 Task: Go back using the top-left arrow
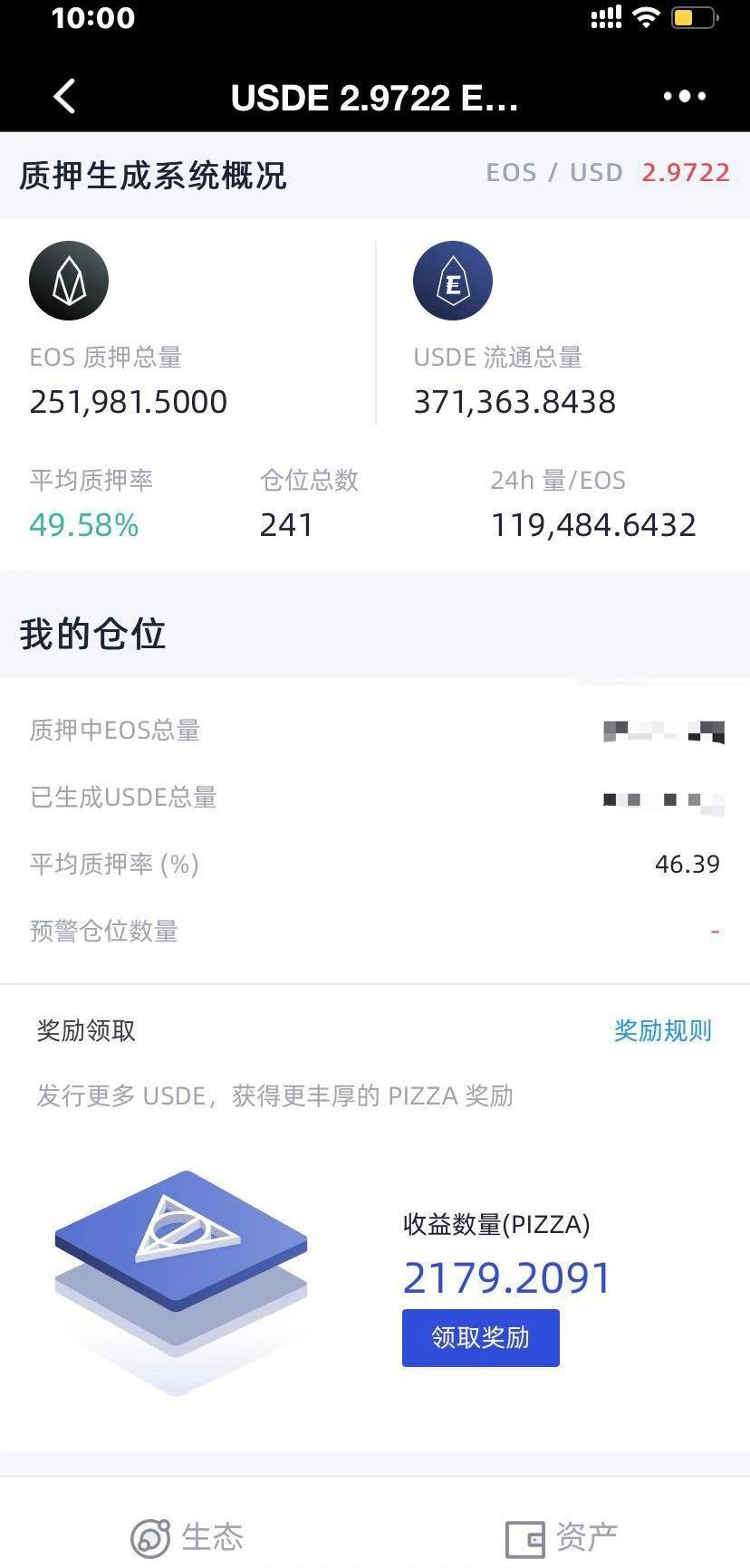[64, 96]
